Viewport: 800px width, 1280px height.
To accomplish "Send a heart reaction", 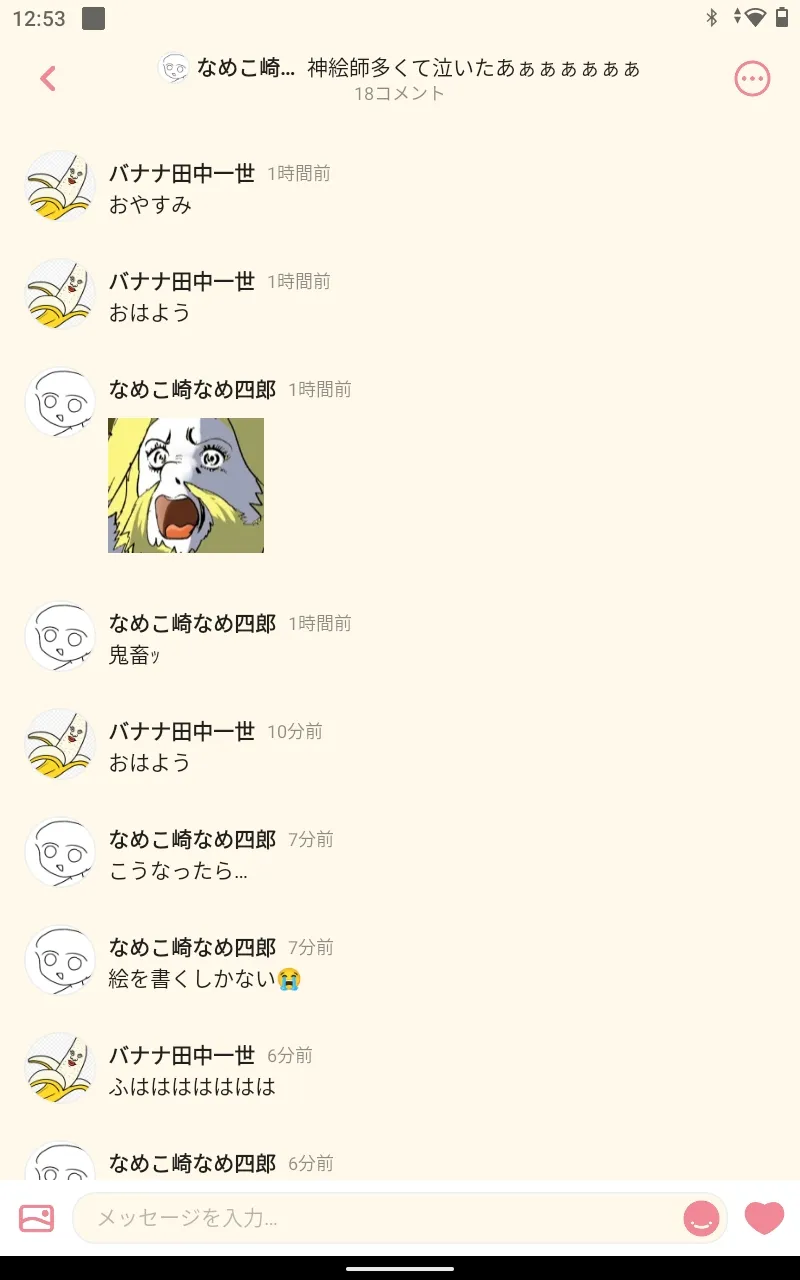I will coord(764,1218).
